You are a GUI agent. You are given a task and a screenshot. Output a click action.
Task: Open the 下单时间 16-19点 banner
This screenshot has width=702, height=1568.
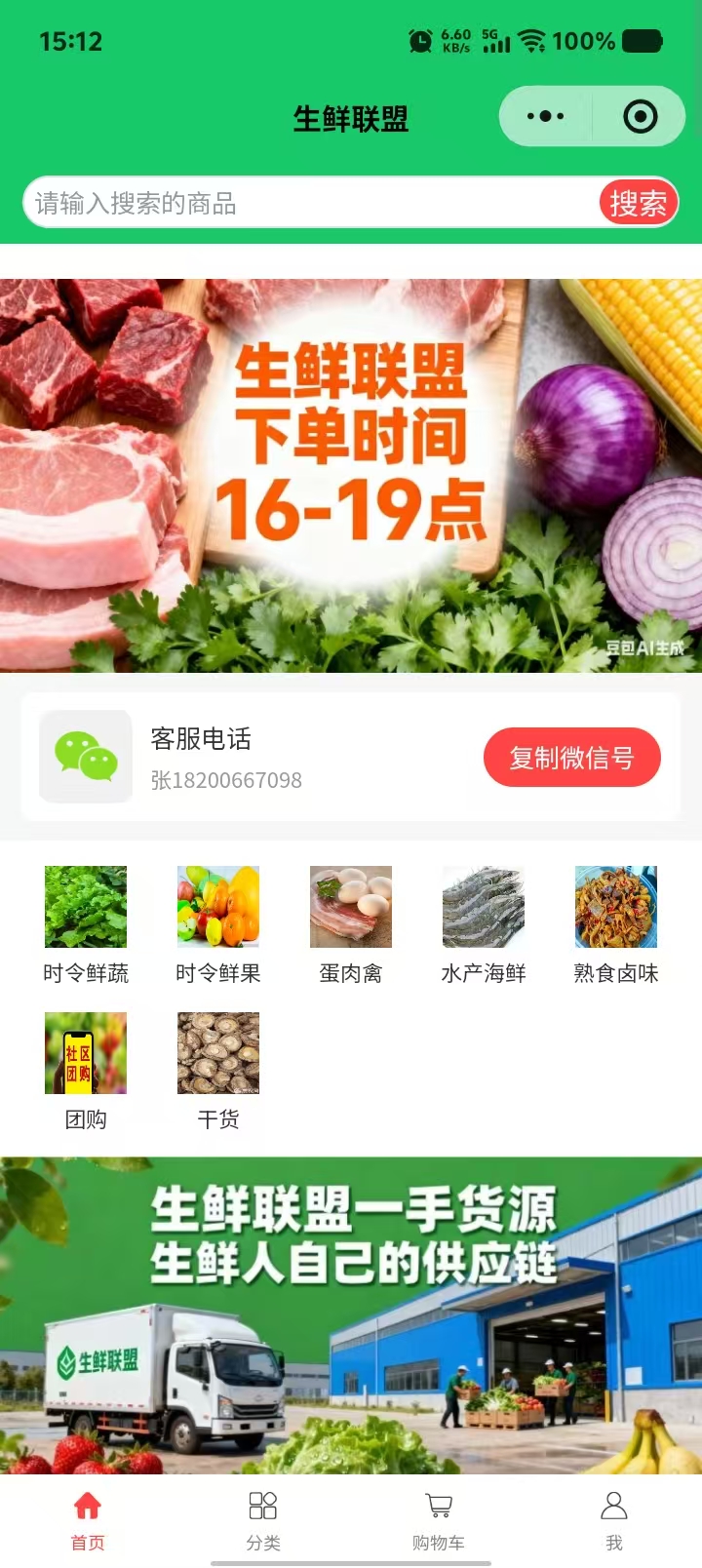pyautogui.click(x=351, y=476)
